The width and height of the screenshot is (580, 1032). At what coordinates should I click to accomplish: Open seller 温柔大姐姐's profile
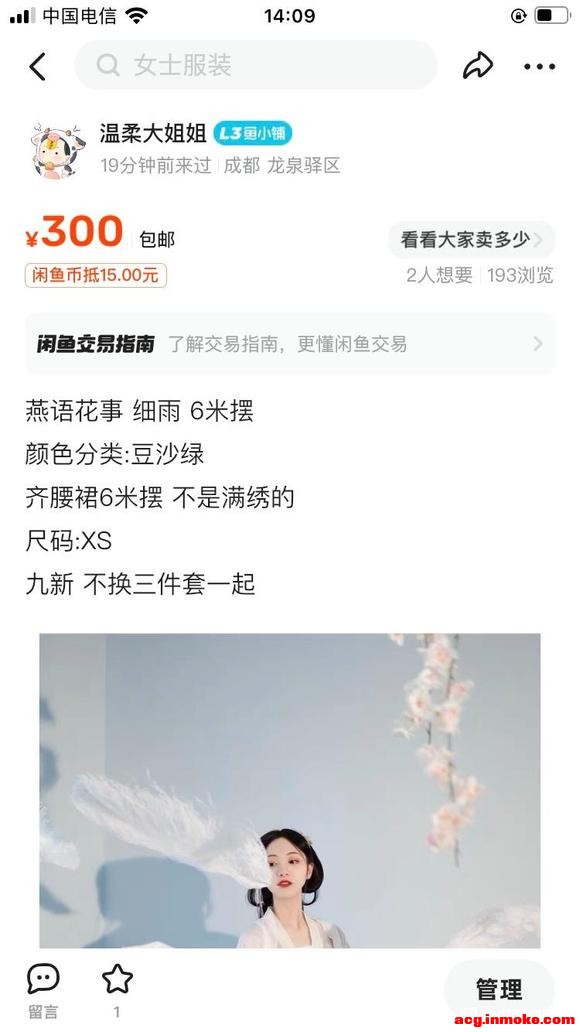(x=153, y=133)
